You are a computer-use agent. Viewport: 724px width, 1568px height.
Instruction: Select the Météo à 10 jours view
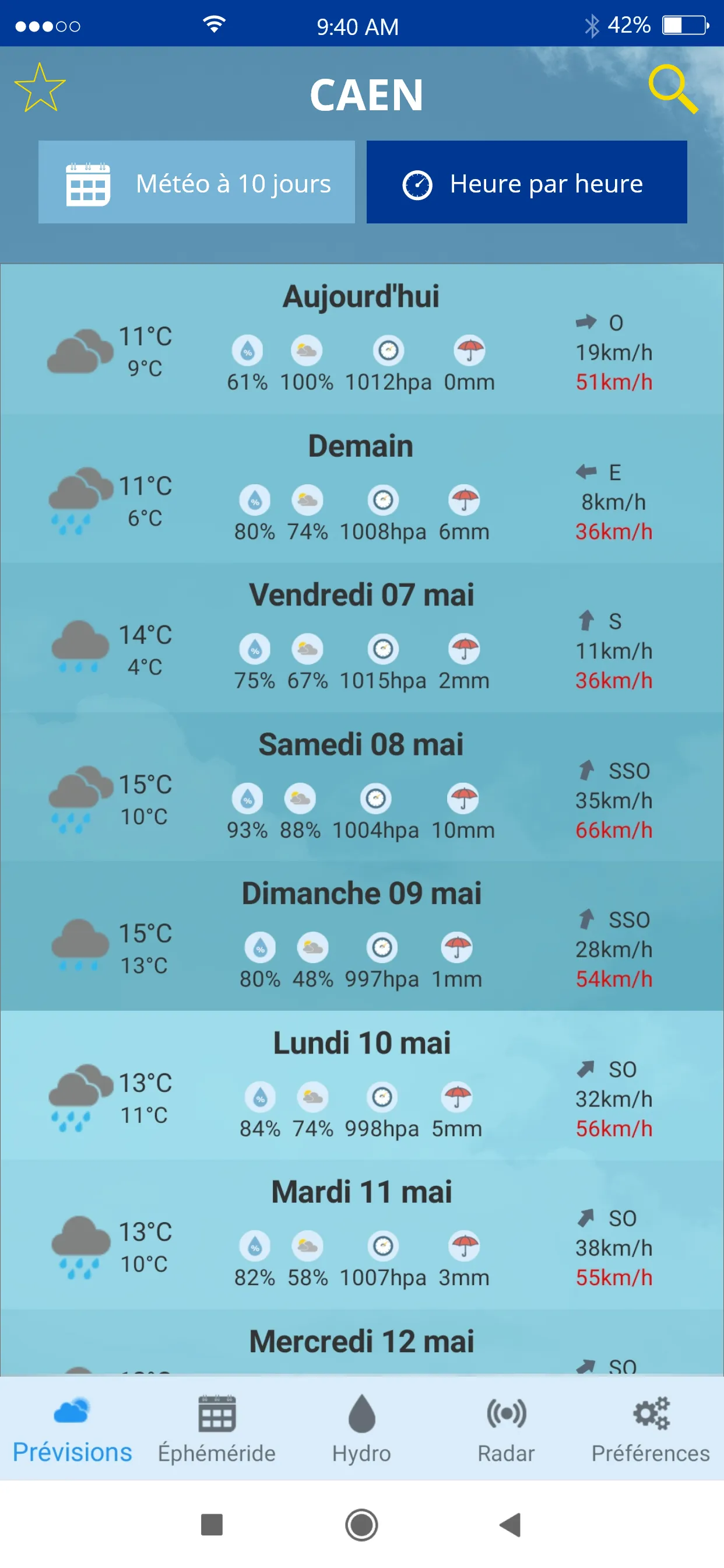coord(196,182)
